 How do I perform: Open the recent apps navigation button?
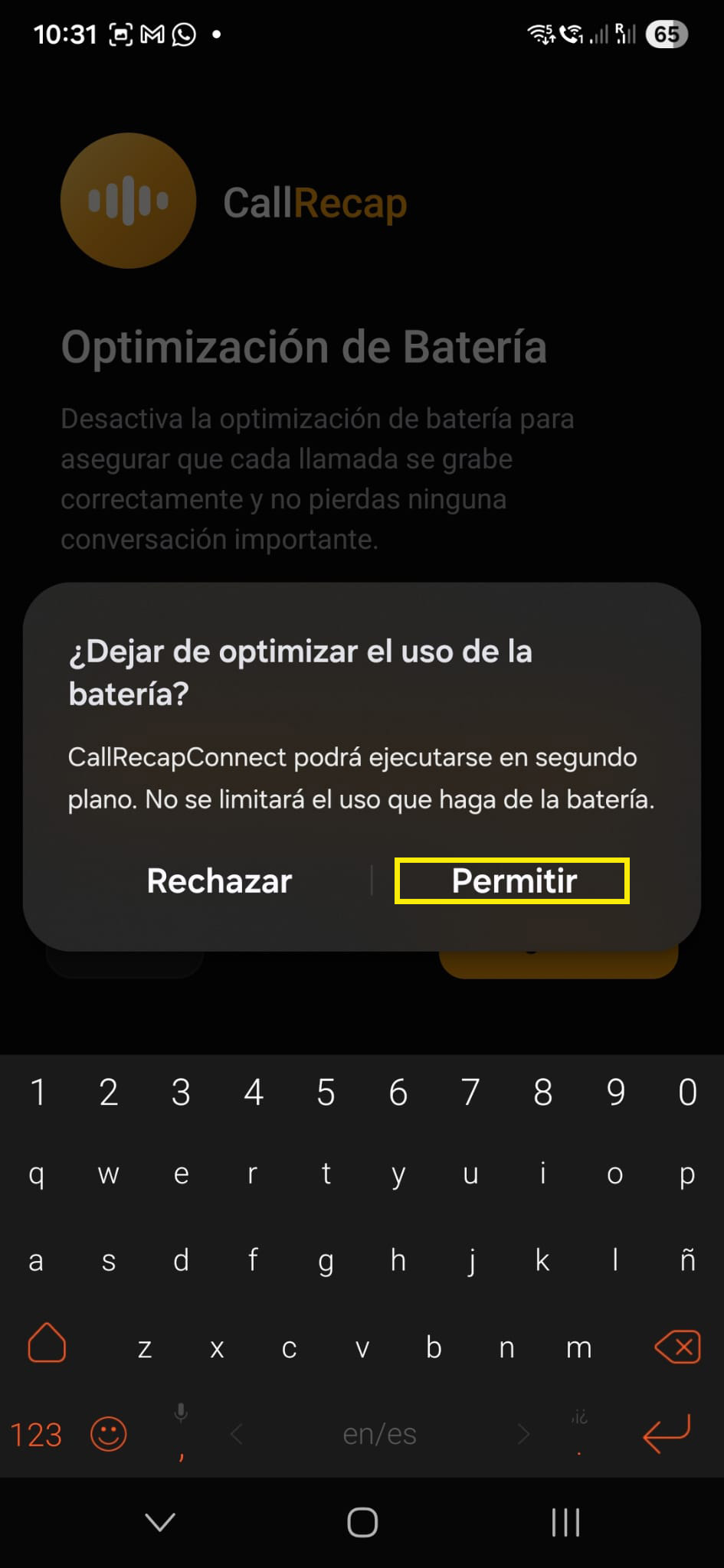(565, 1524)
